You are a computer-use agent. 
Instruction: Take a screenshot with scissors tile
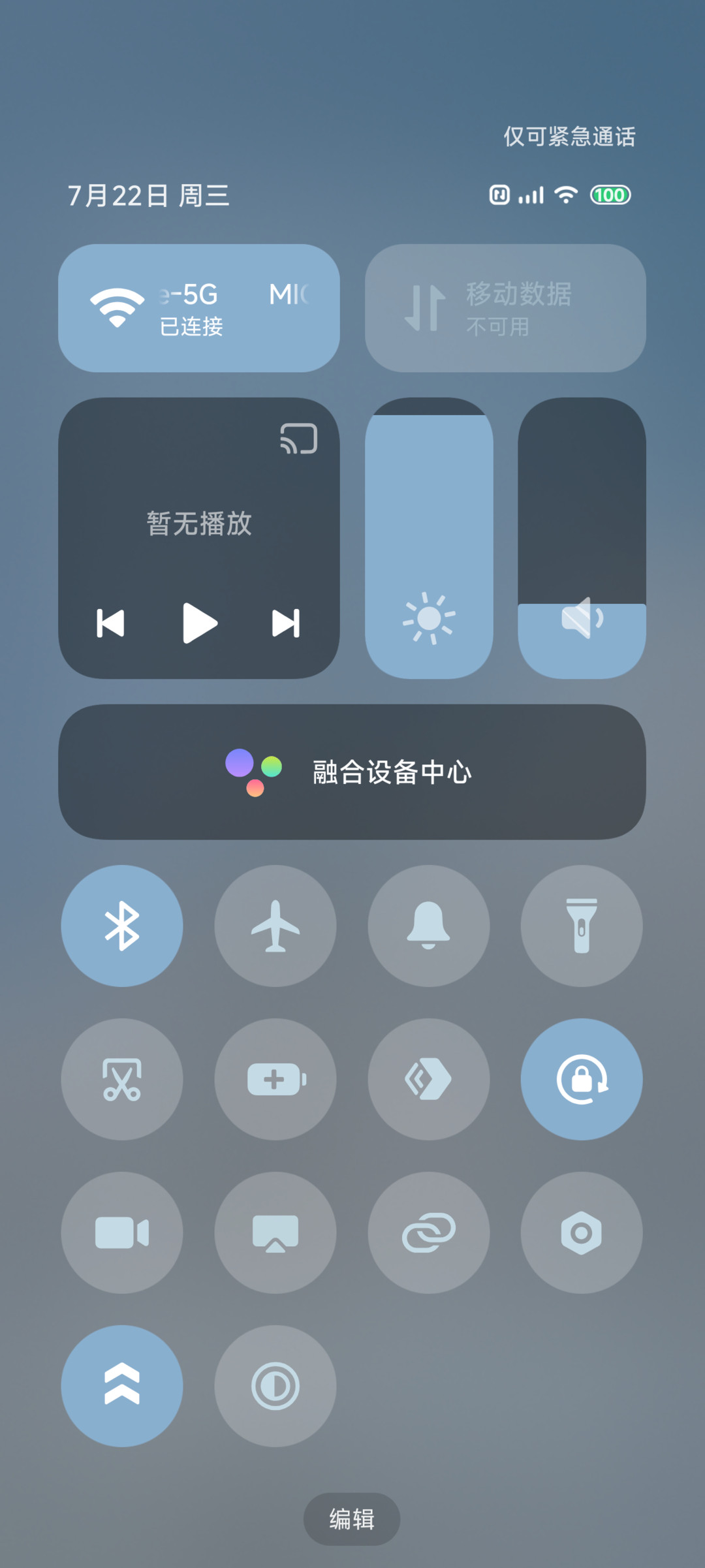click(x=122, y=1079)
